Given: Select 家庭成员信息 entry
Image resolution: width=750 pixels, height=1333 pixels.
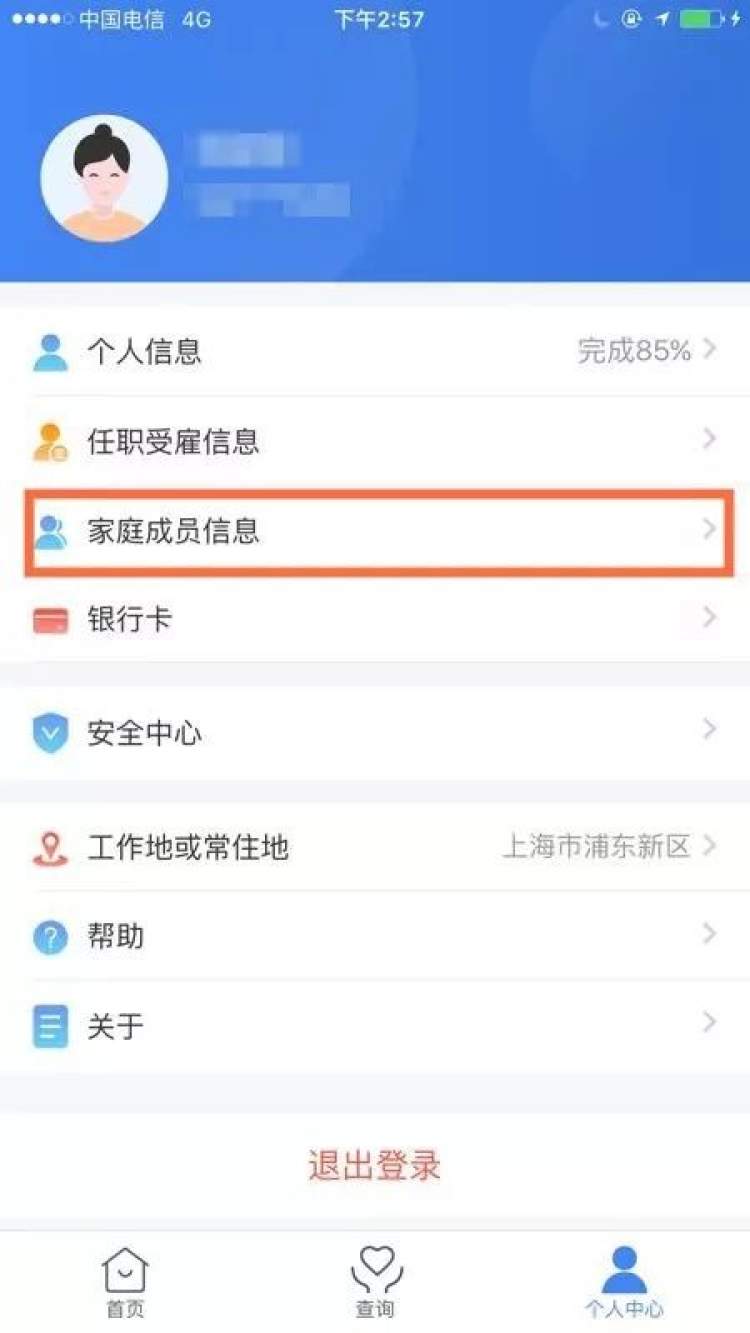Looking at the screenshot, I should pos(375,530).
